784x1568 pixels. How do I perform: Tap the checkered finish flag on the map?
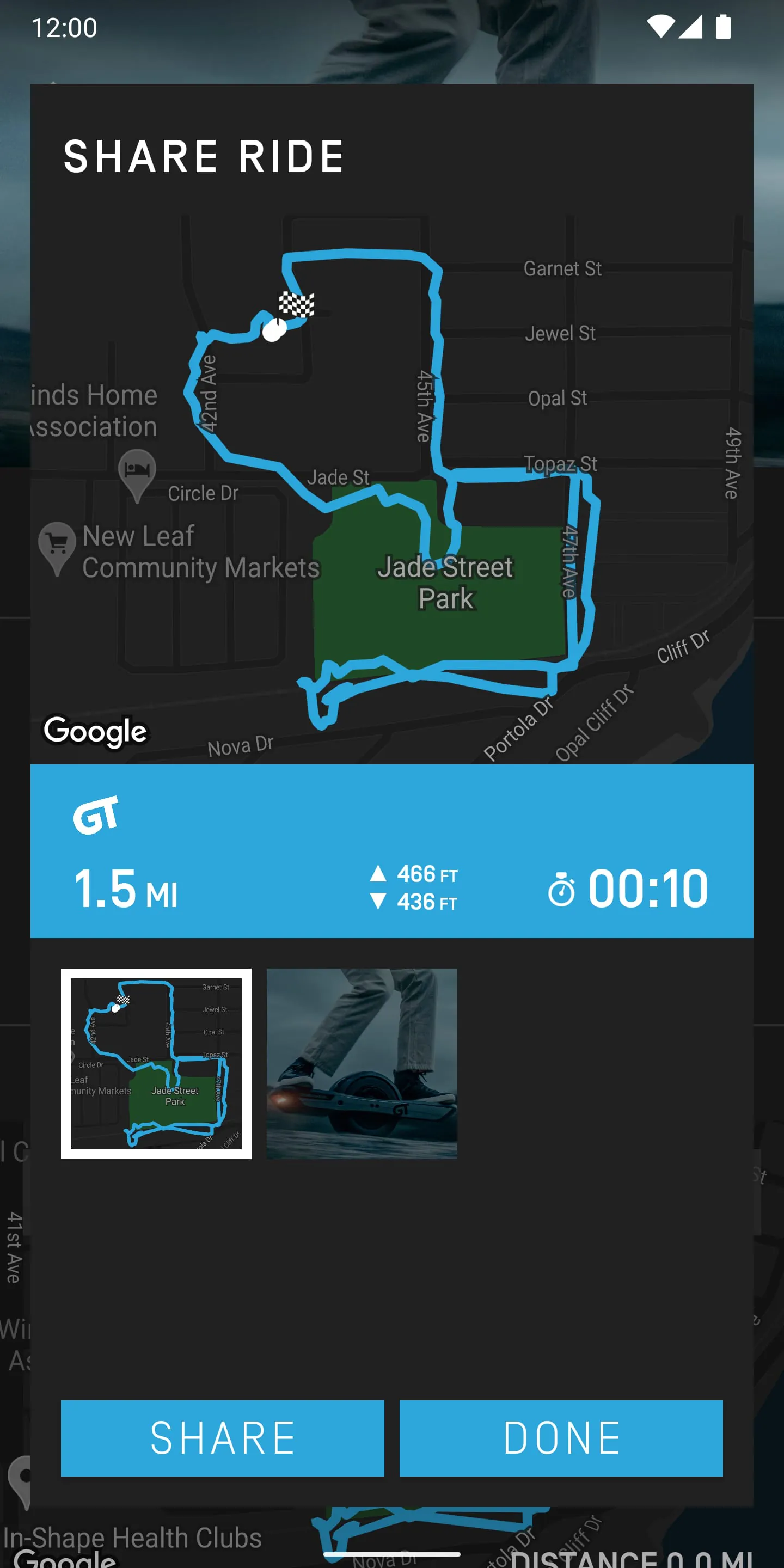tap(296, 303)
